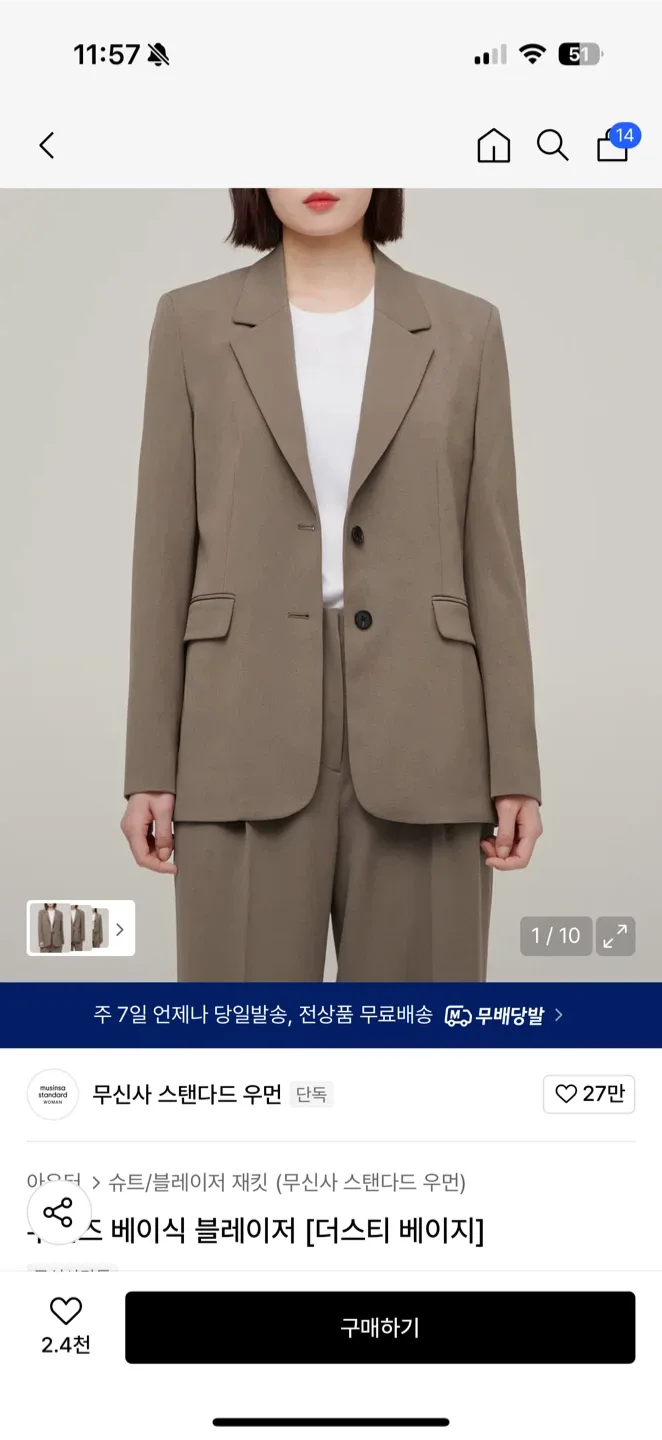Open the shopping bag with 14 items
Viewport: 662px width, 1440px height.
pos(613,145)
